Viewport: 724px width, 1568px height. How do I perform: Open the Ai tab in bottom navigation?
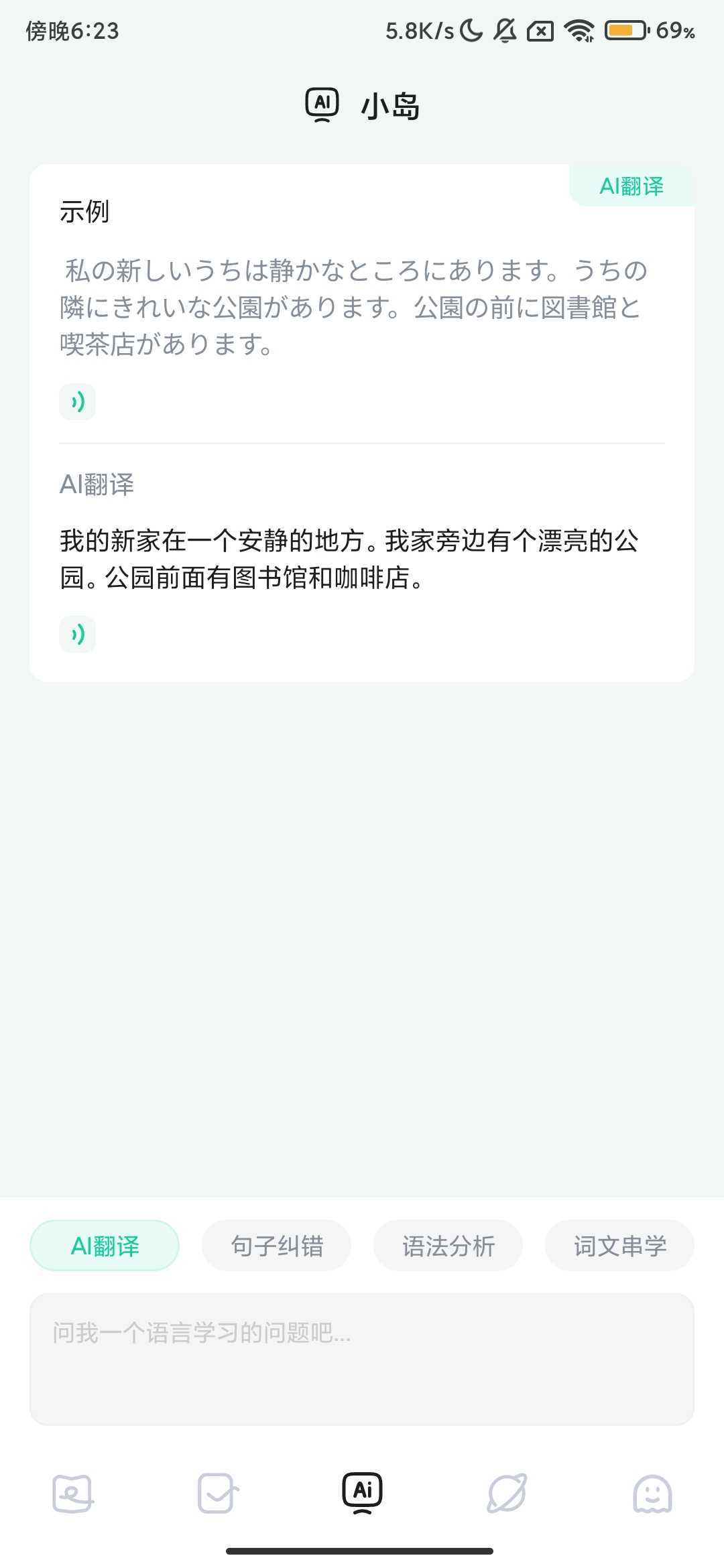point(362,1492)
